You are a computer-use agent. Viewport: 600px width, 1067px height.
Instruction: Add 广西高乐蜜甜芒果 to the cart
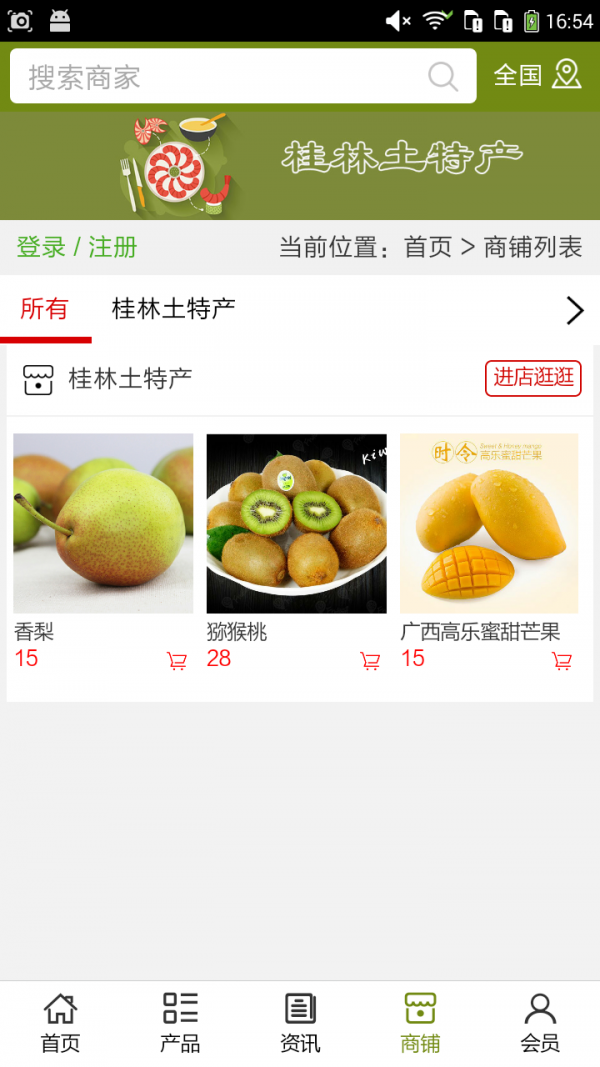[x=562, y=661]
